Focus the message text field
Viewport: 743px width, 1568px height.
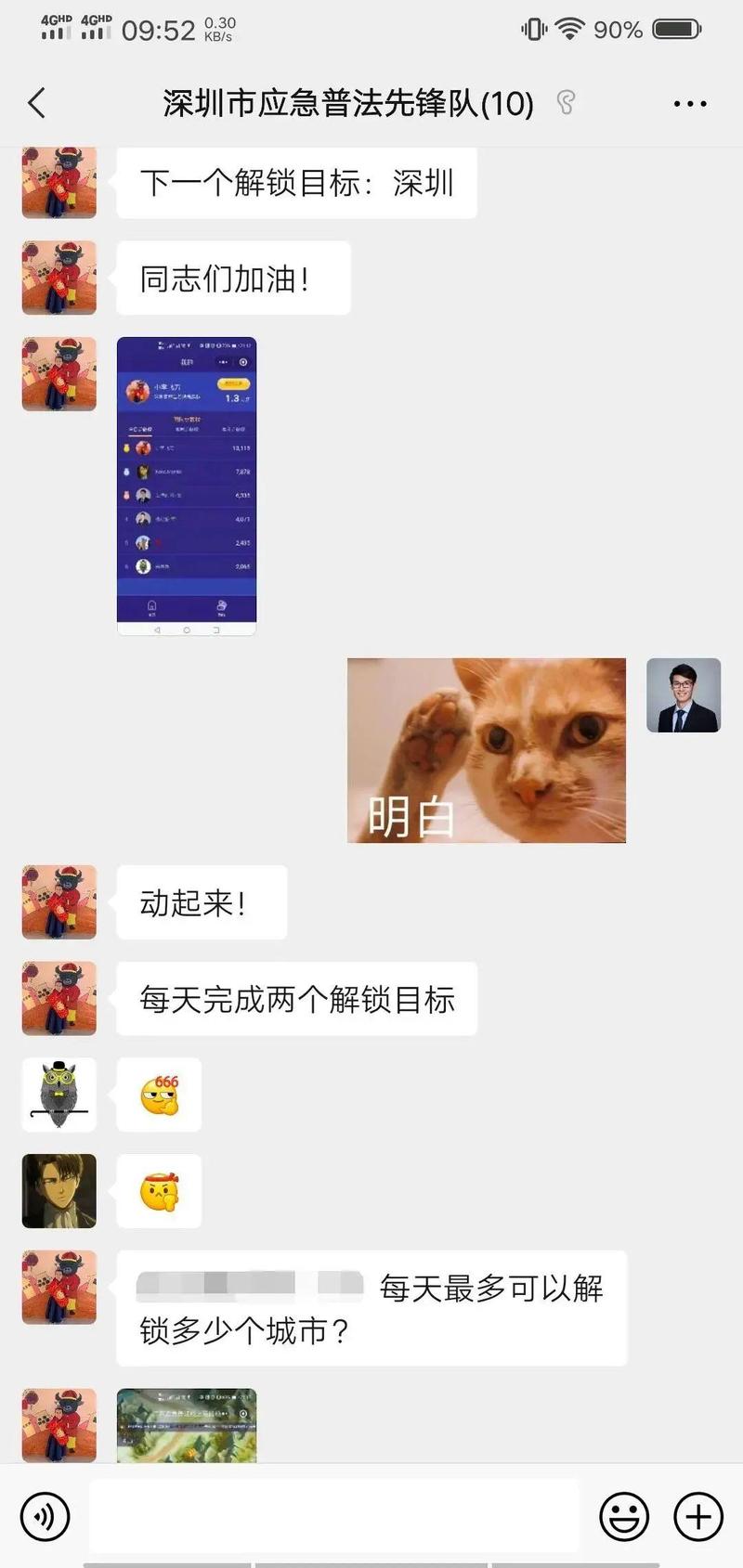(x=334, y=1517)
